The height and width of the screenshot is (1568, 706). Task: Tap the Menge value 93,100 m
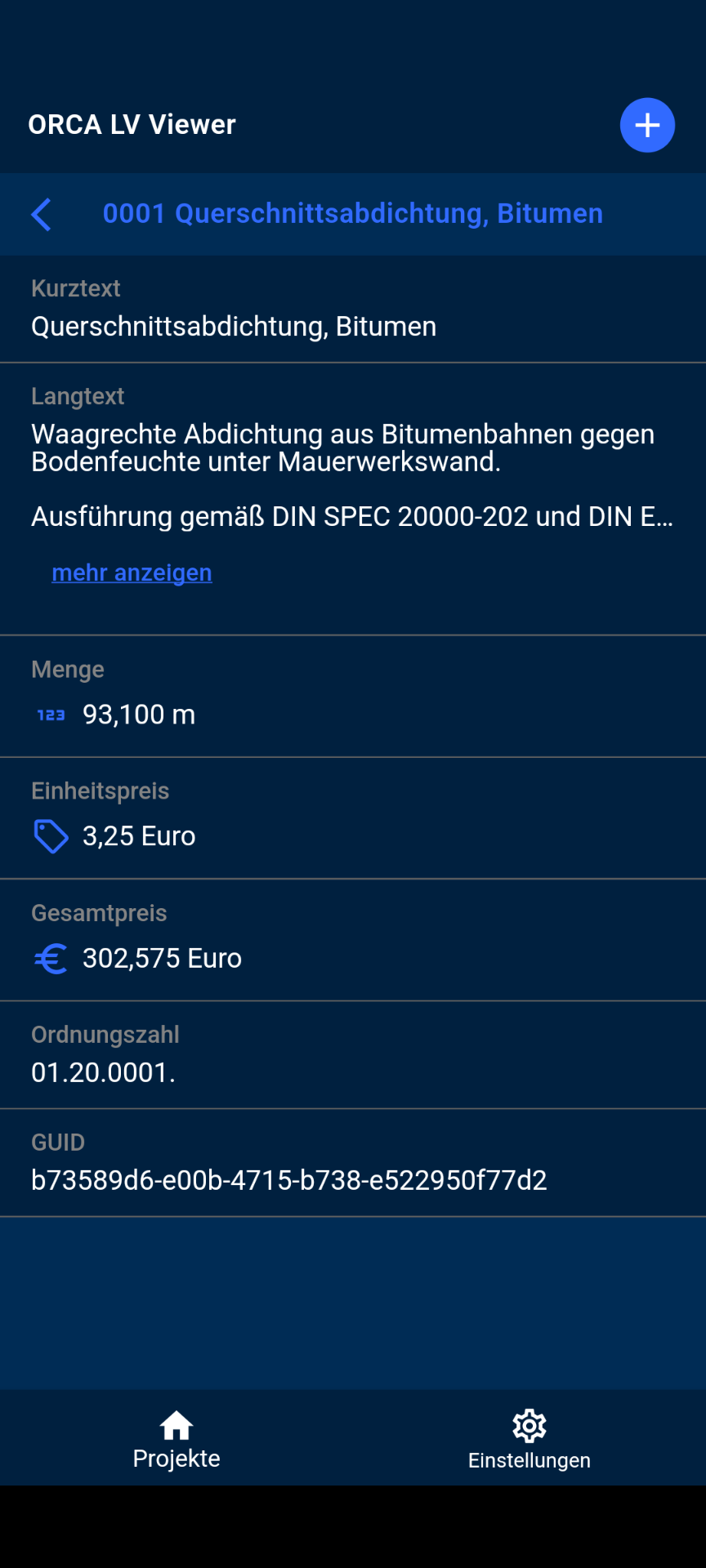[139, 714]
